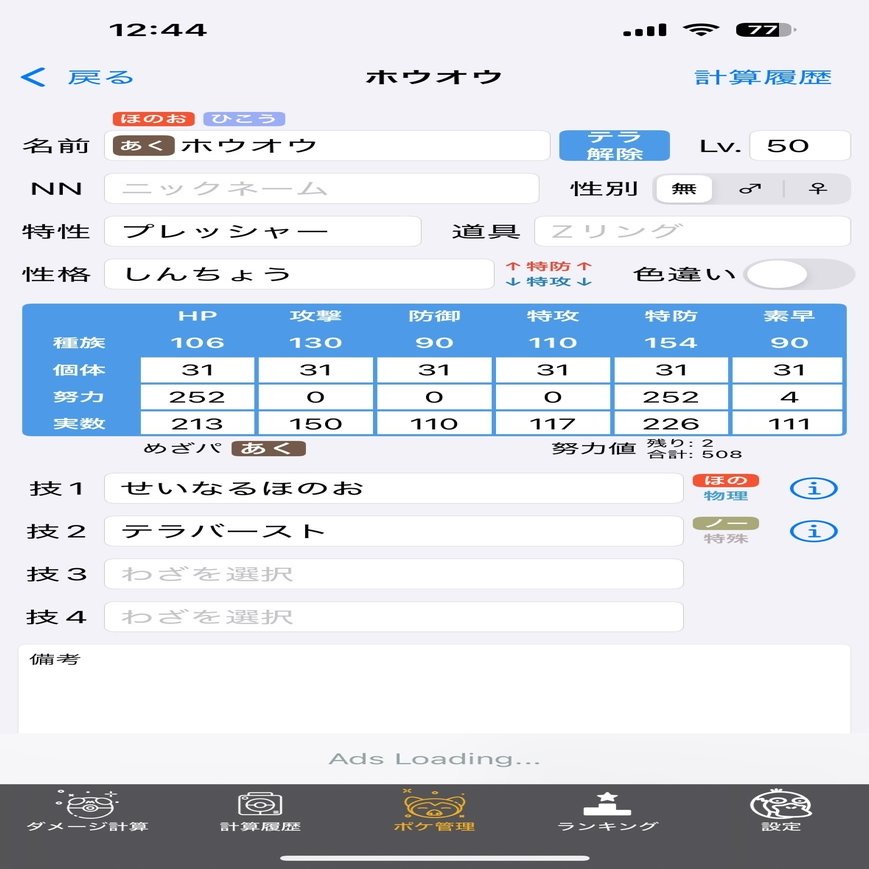Switch to the ランキング tab
Image resolution: width=869 pixels, height=869 pixels.
click(607, 810)
